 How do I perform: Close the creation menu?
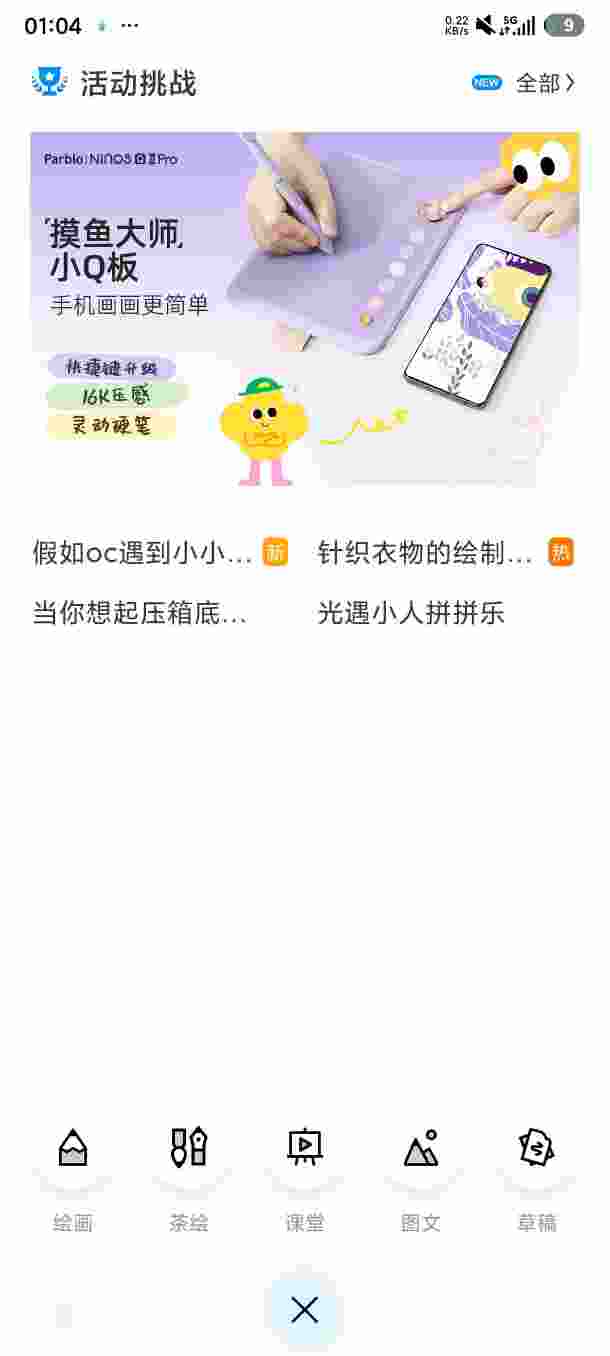pyautogui.click(x=304, y=1309)
